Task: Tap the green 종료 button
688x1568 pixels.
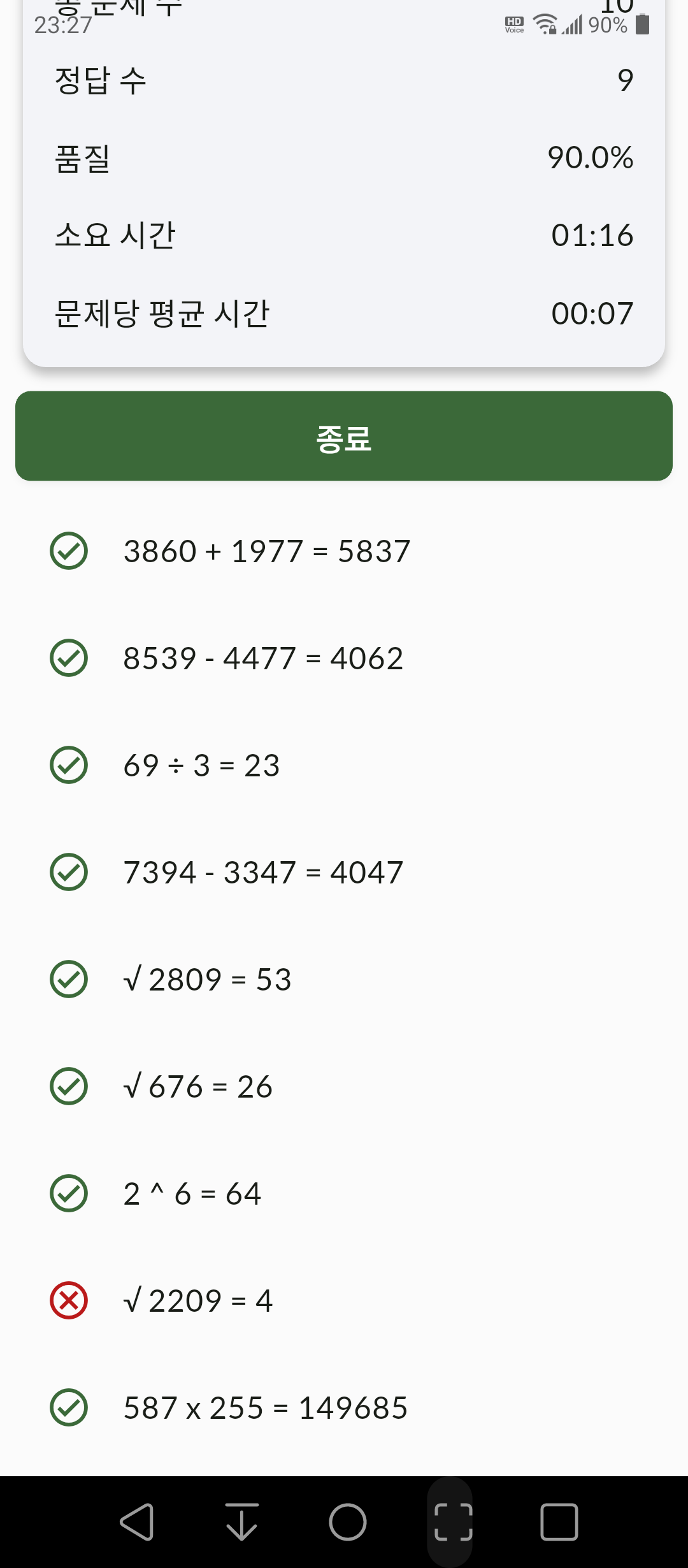Action: (344, 436)
